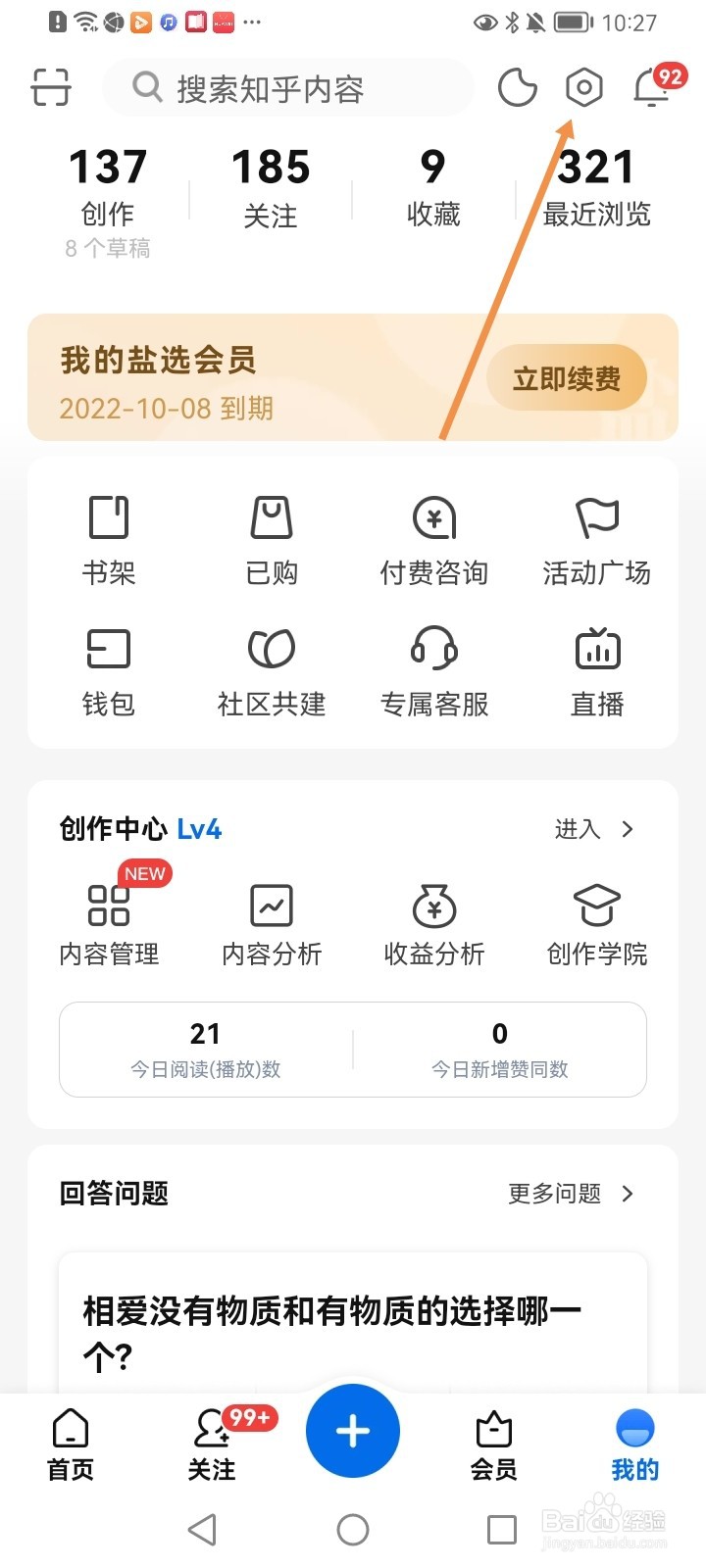Switch to the 会员 tab

494,1444
